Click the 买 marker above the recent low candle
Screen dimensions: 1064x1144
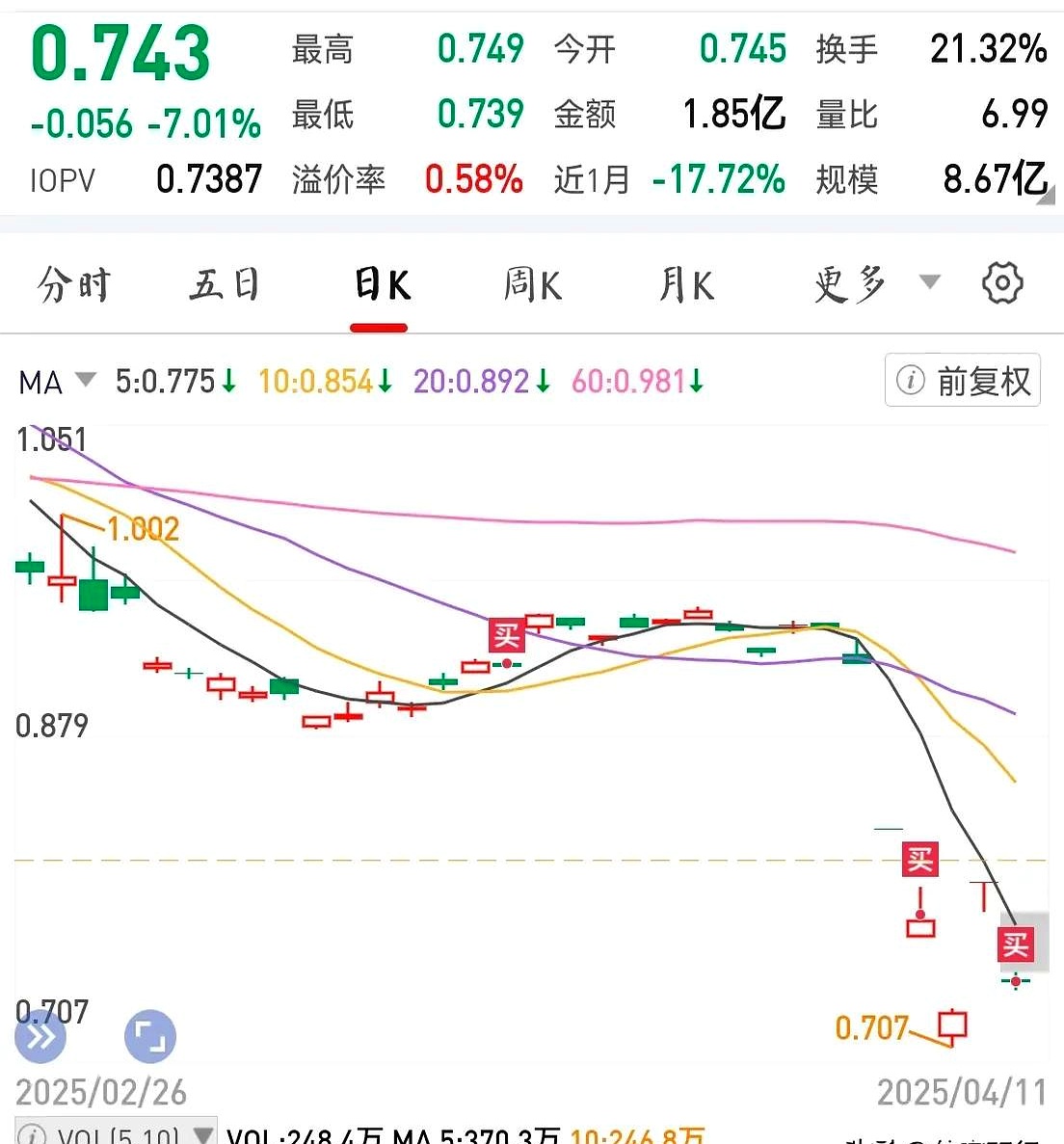pos(919,861)
